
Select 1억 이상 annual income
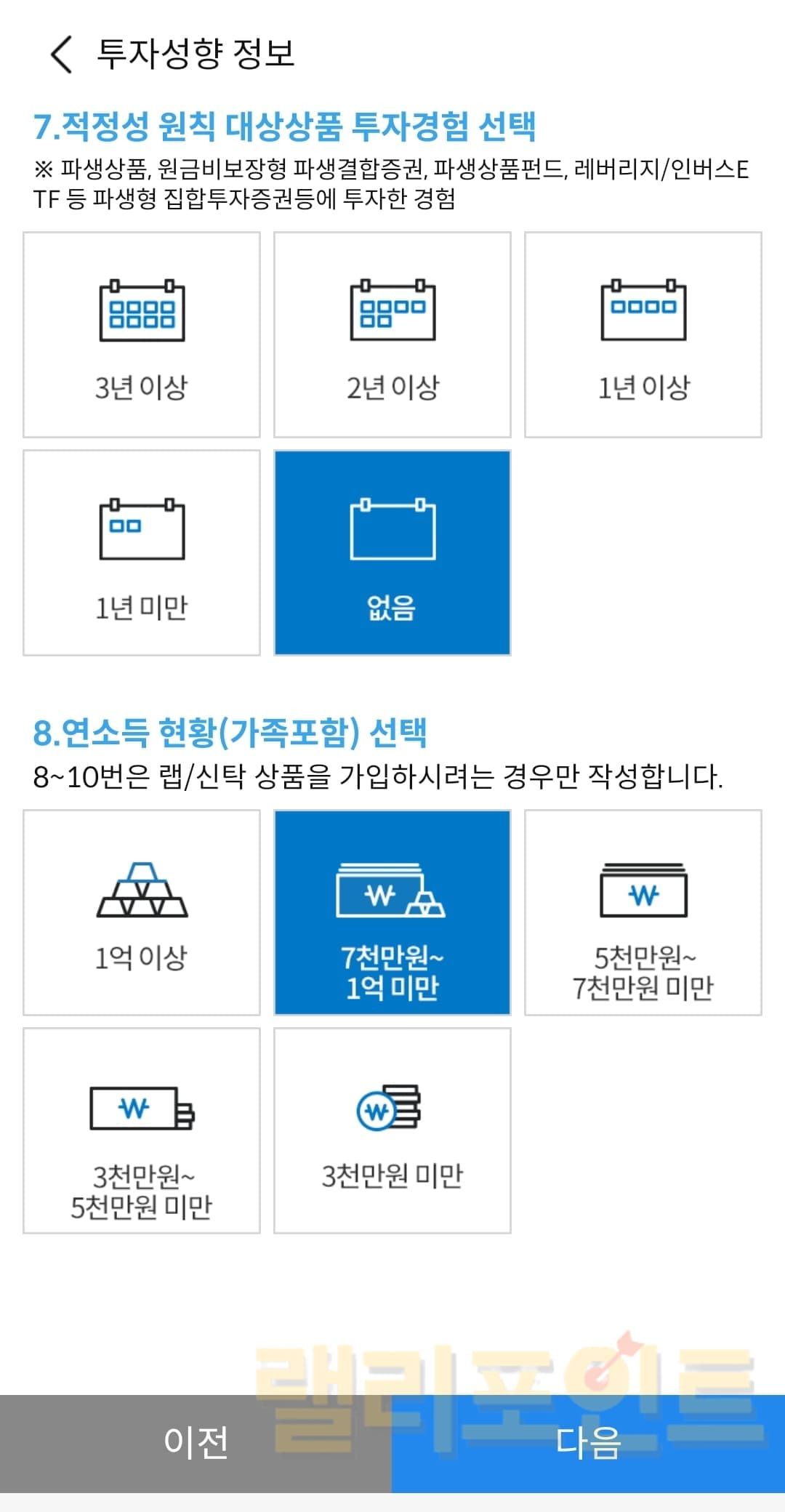[x=142, y=912]
